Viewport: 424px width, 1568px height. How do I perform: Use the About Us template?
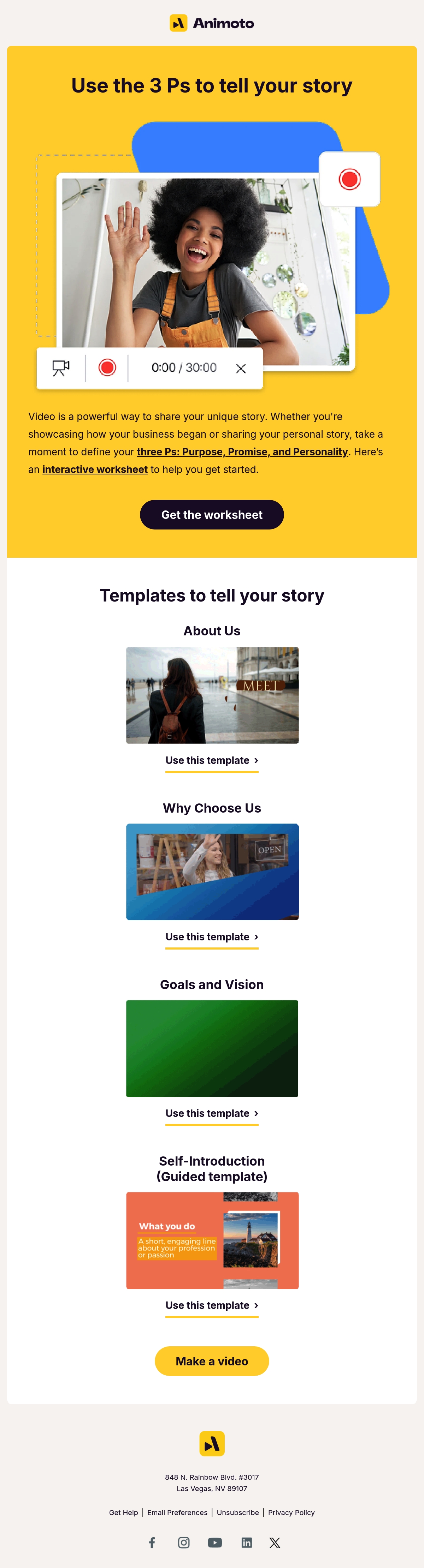point(212,760)
